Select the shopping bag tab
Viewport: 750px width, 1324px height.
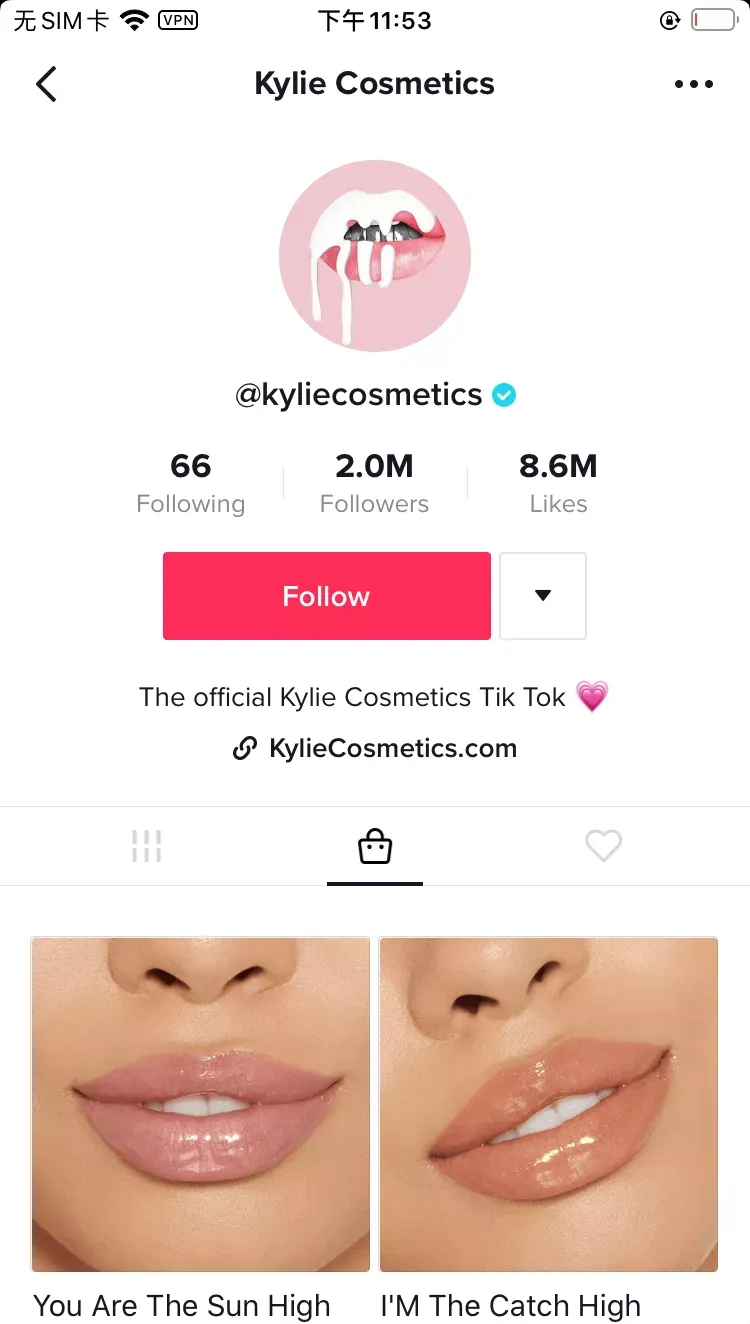coord(375,846)
